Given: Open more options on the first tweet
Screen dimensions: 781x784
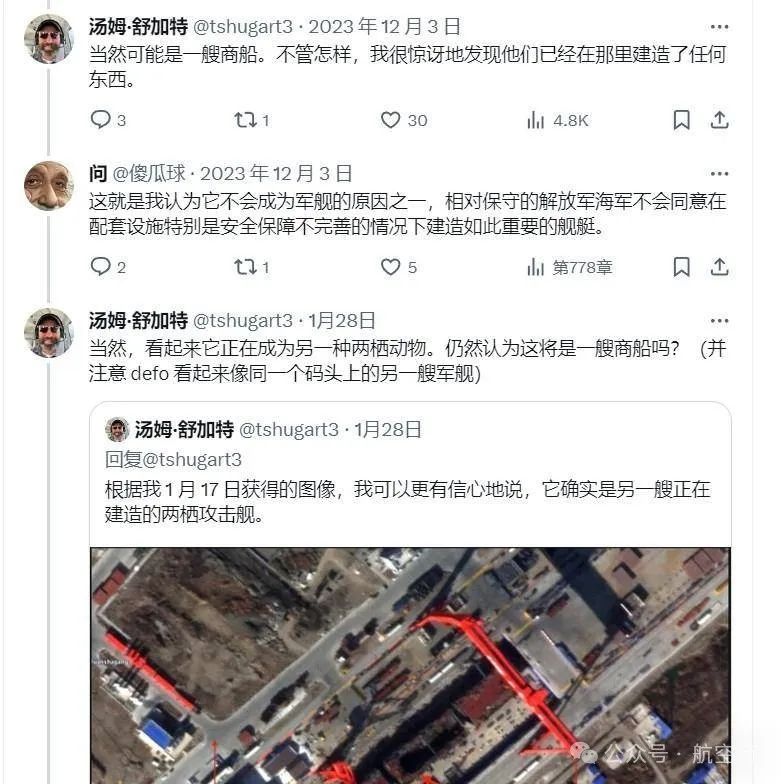Looking at the screenshot, I should tap(719, 25).
